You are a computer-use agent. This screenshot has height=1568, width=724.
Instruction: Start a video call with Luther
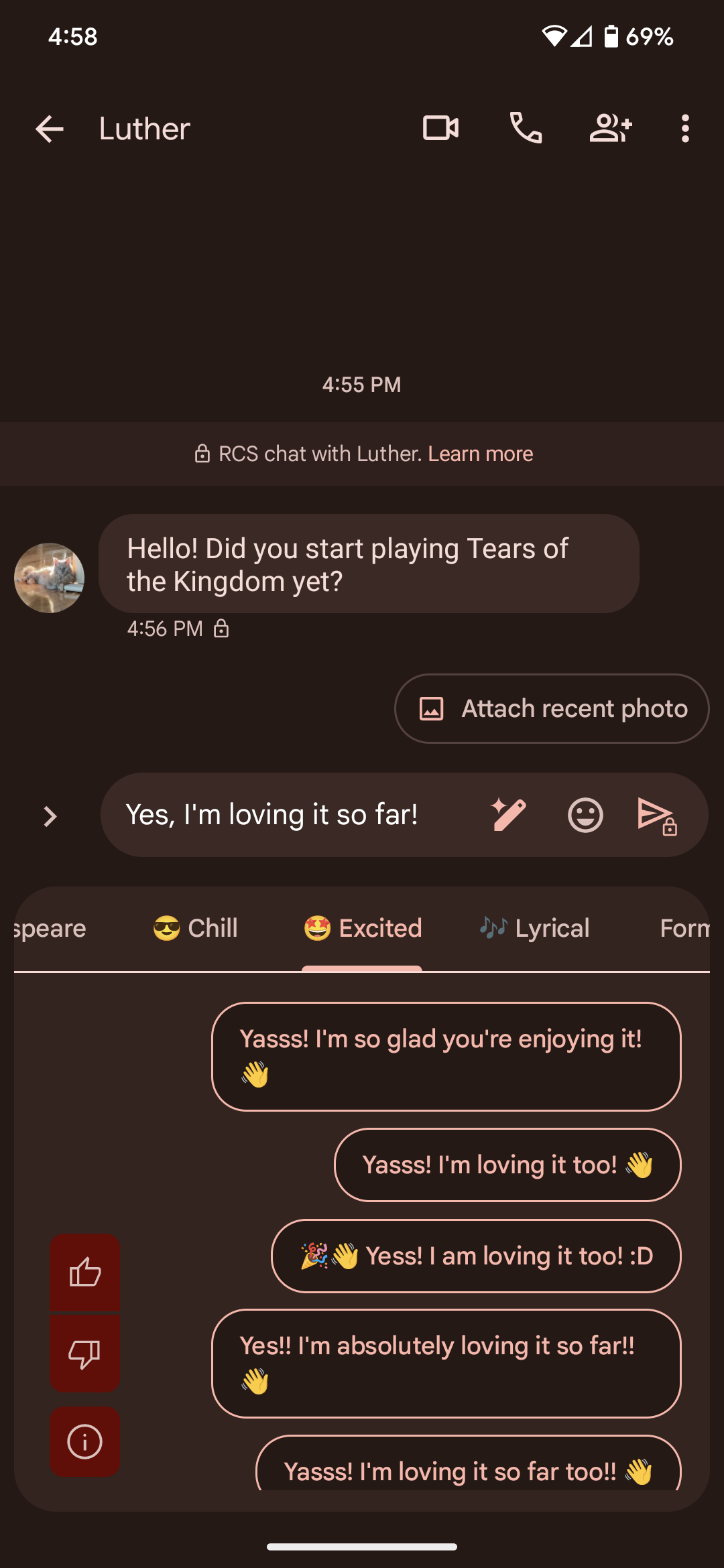pyautogui.click(x=440, y=128)
